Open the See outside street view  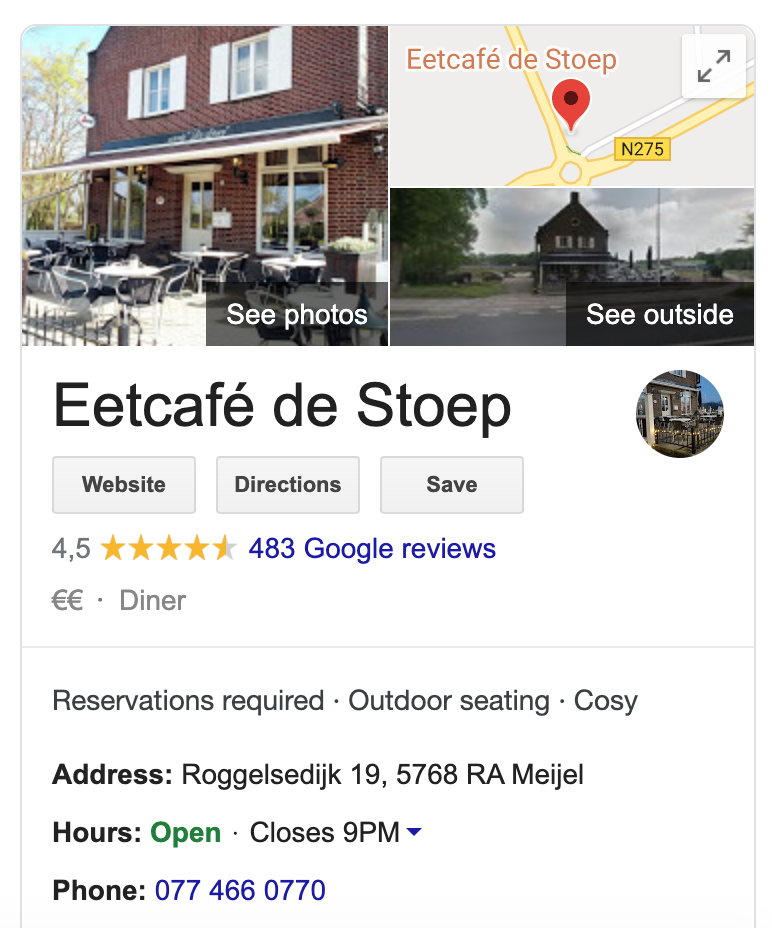[659, 314]
